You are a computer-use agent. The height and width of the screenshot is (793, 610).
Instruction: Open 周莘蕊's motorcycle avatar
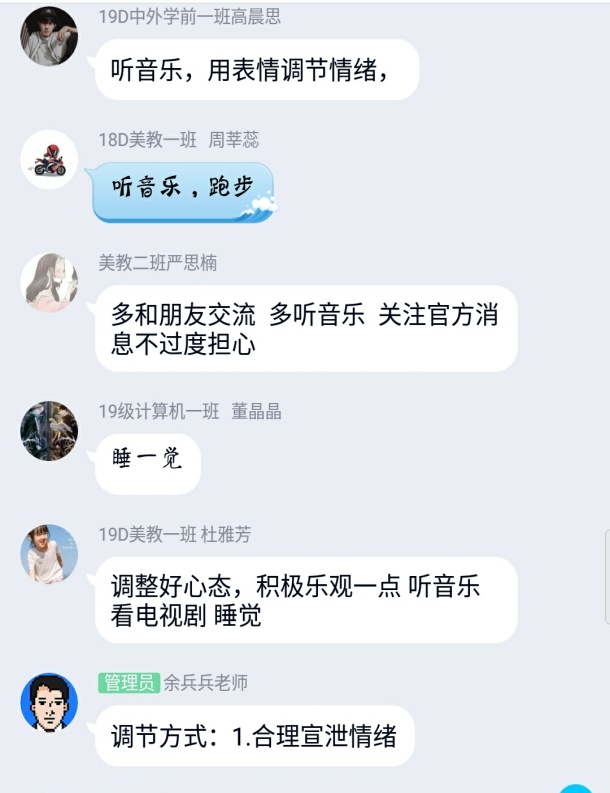49,159
